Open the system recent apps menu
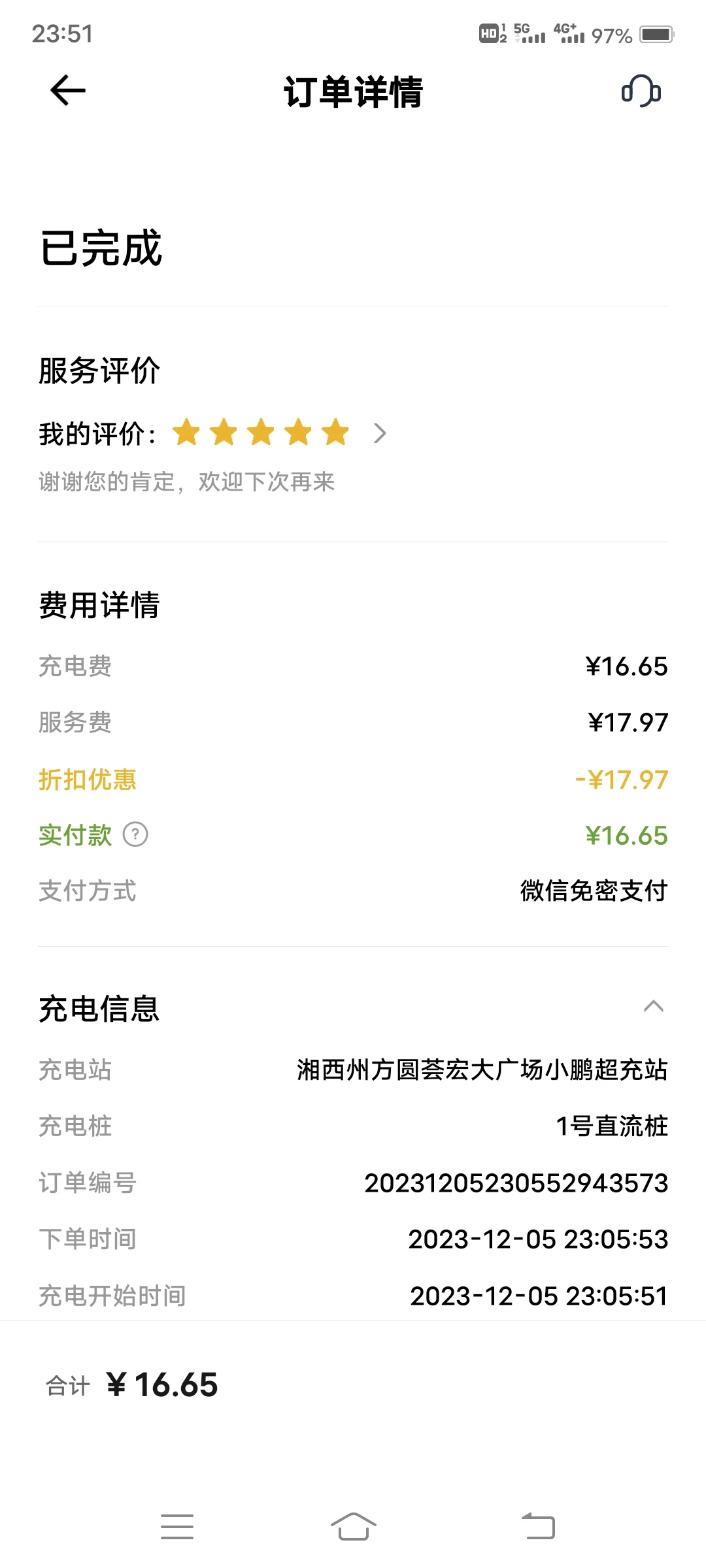The width and height of the screenshot is (706, 1568). [177, 1526]
